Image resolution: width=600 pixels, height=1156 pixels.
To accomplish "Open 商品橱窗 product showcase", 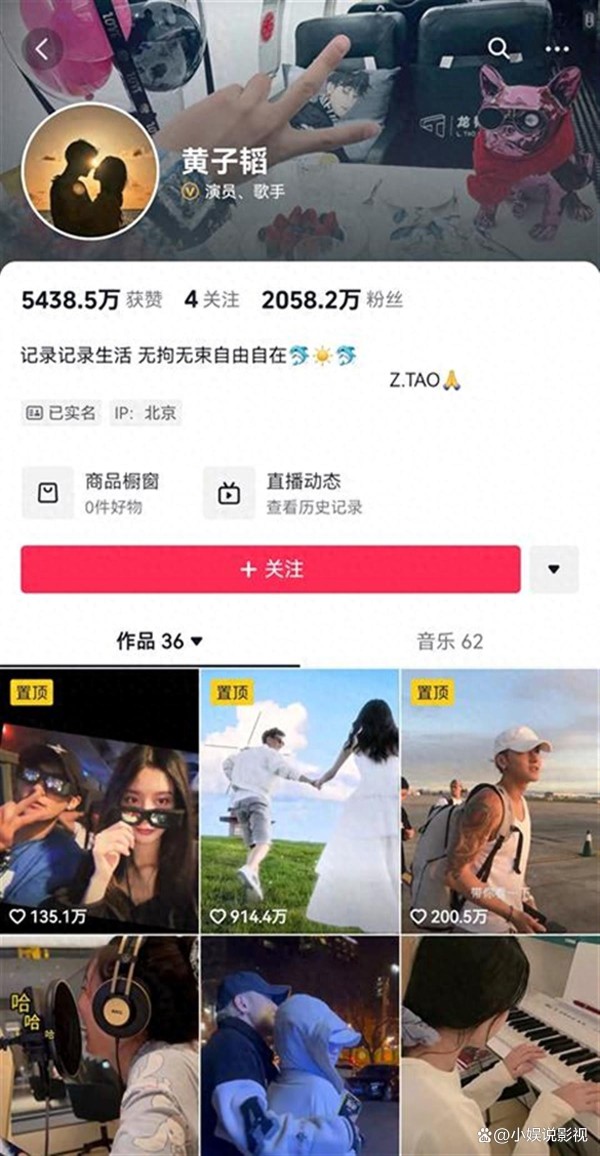I will [x=91, y=492].
